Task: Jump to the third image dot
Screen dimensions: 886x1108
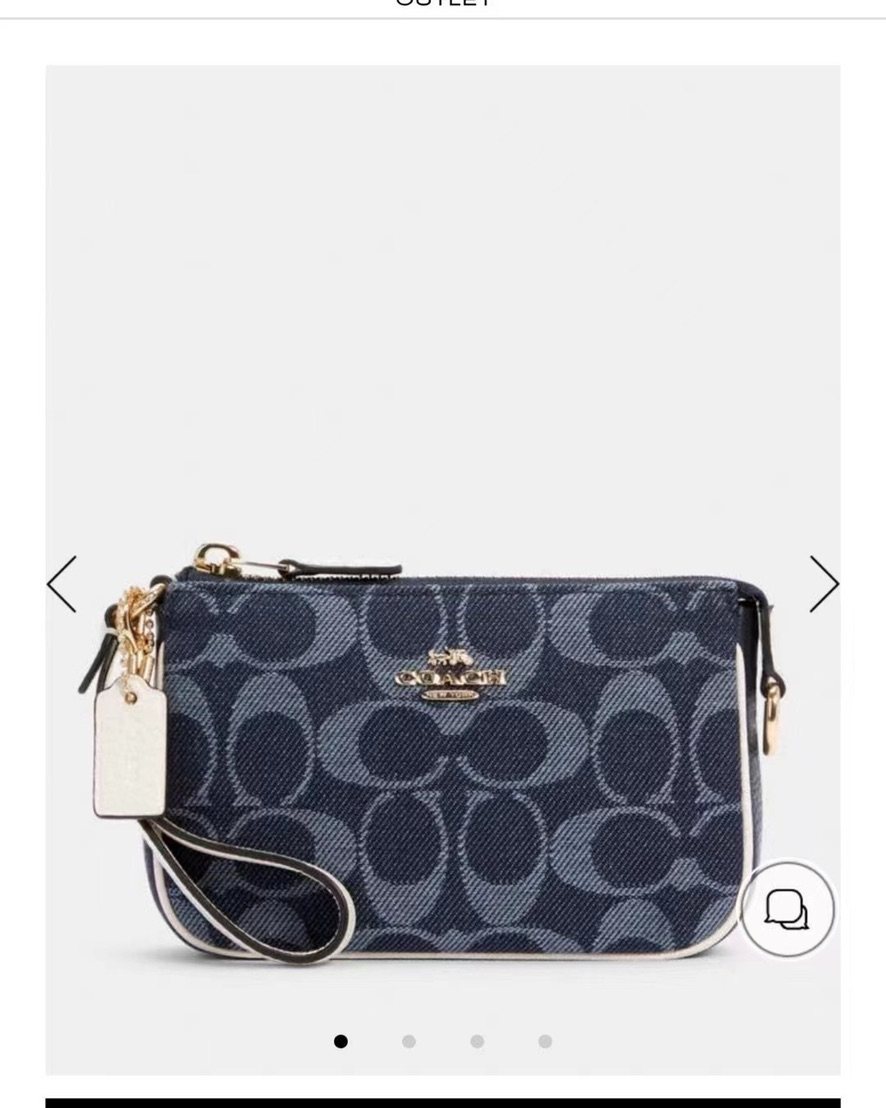Action: [477, 1041]
